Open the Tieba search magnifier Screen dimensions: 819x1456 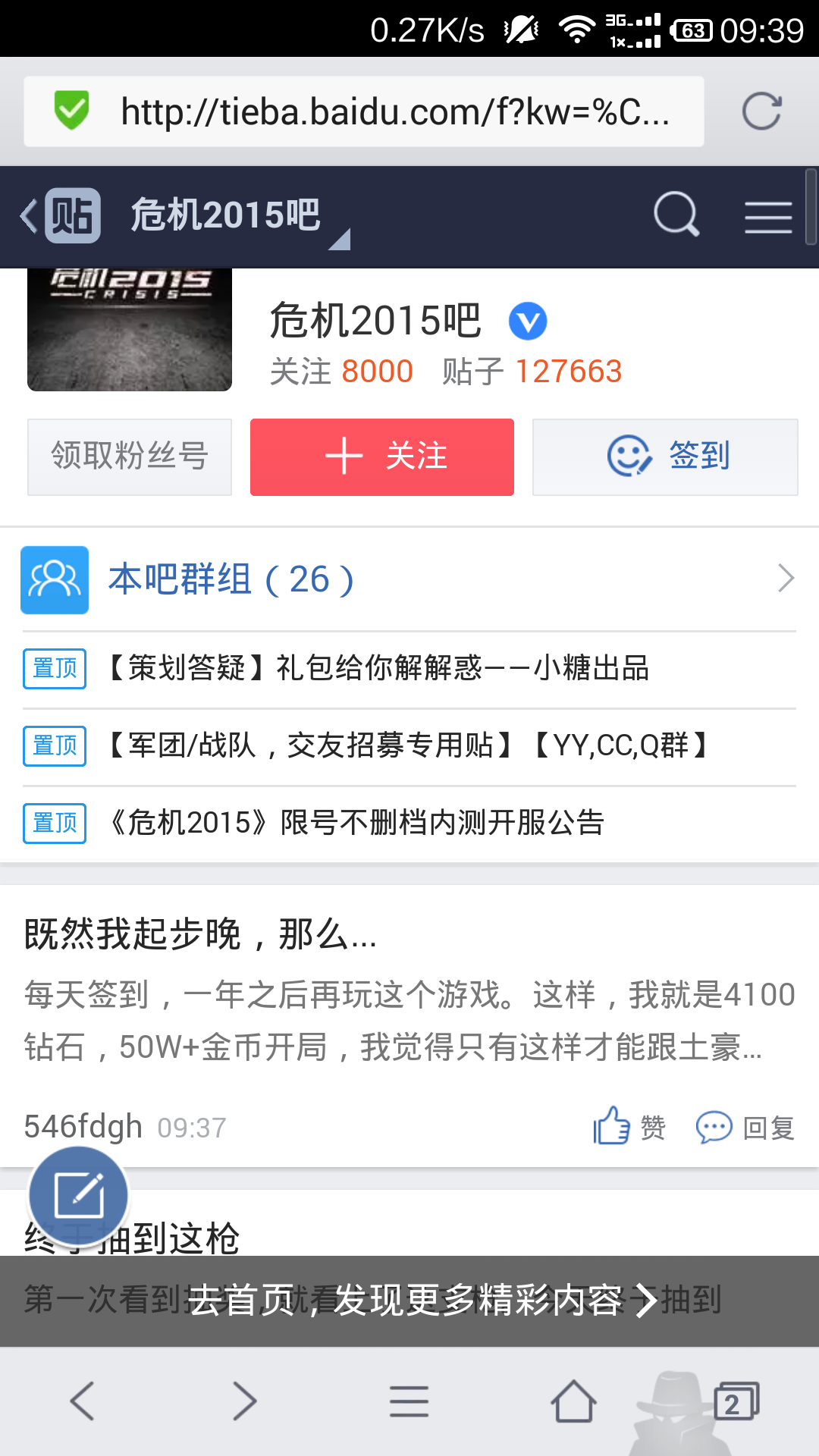click(x=676, y=215)
